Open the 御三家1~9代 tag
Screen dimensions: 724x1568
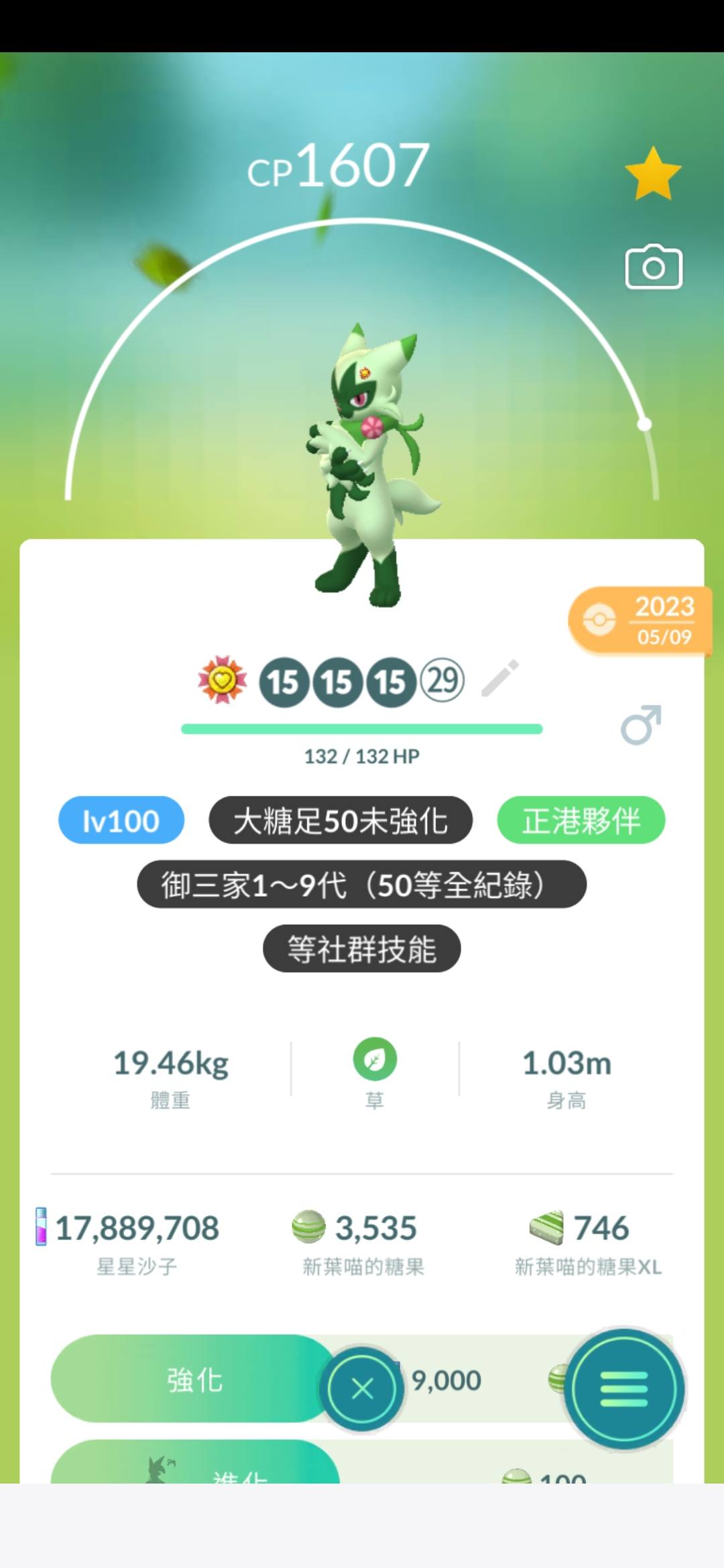(x=361, y=885)
